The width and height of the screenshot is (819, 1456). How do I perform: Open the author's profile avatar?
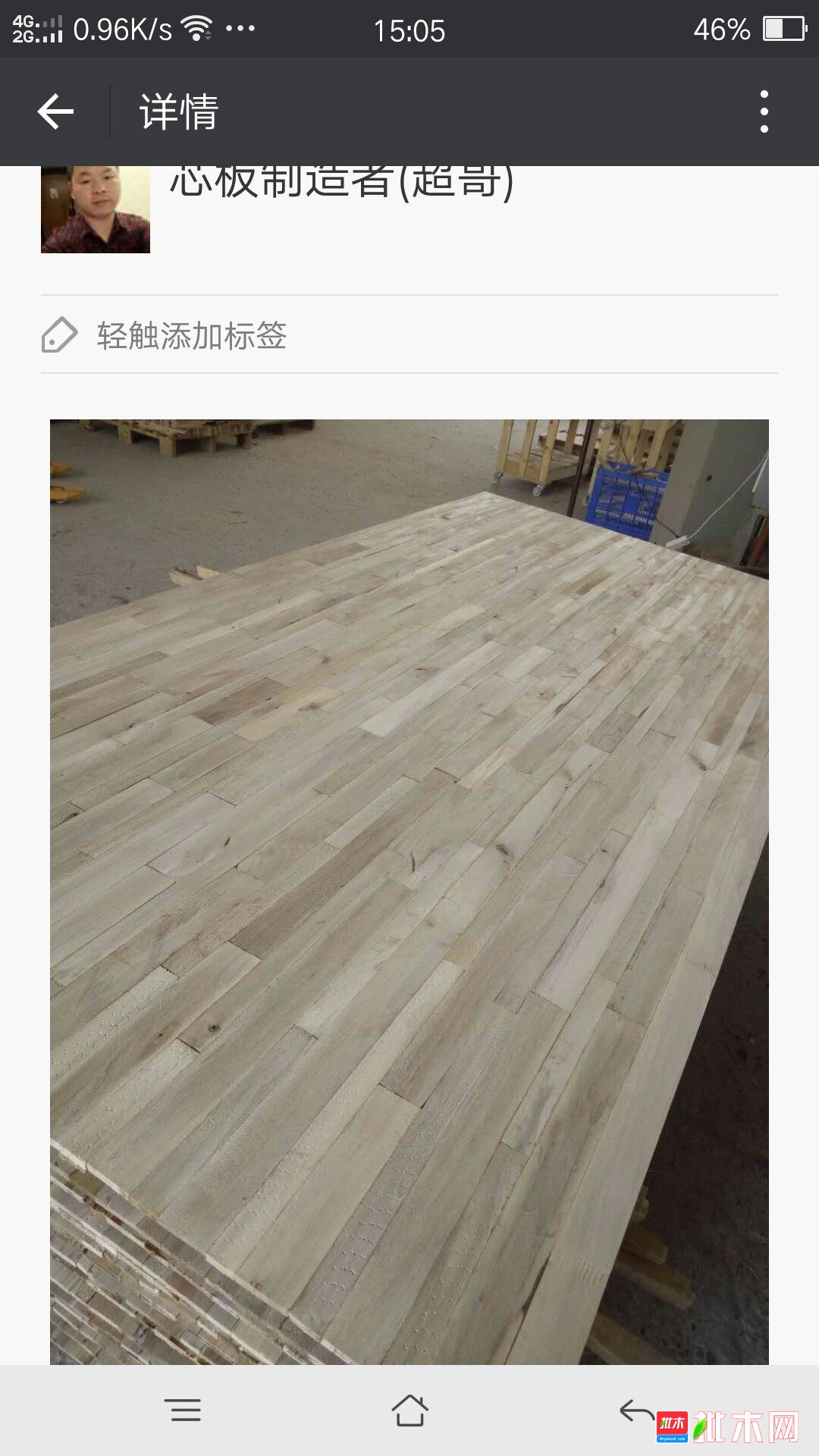[x=96, y=210]
